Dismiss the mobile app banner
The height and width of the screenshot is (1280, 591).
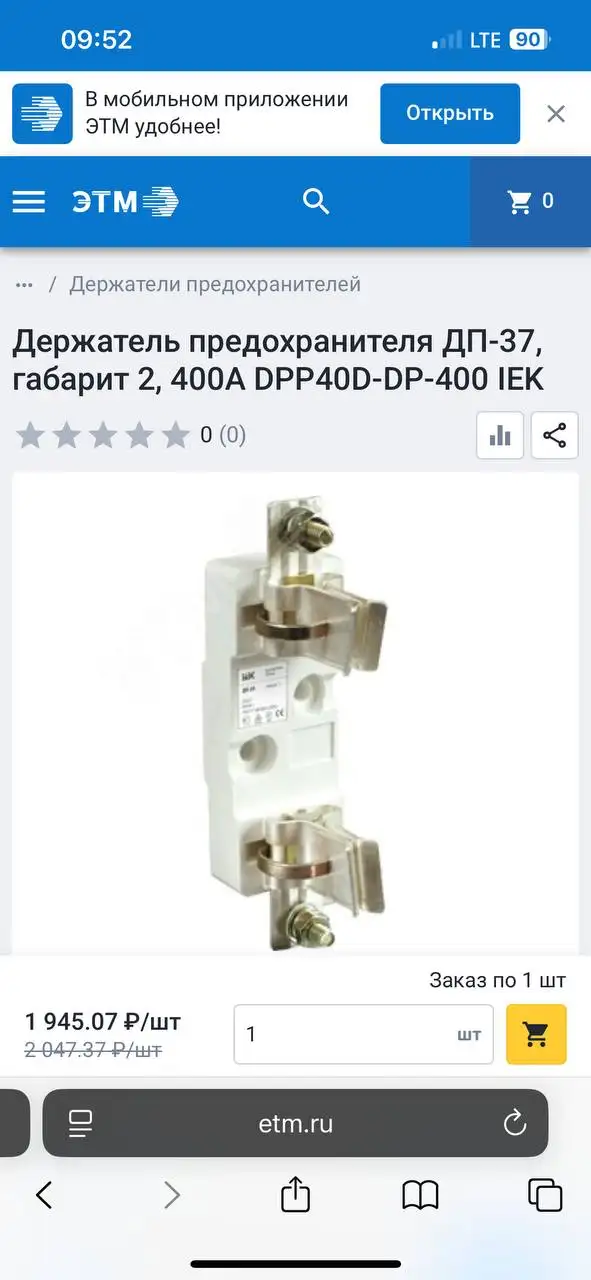[x=556, y=113]
